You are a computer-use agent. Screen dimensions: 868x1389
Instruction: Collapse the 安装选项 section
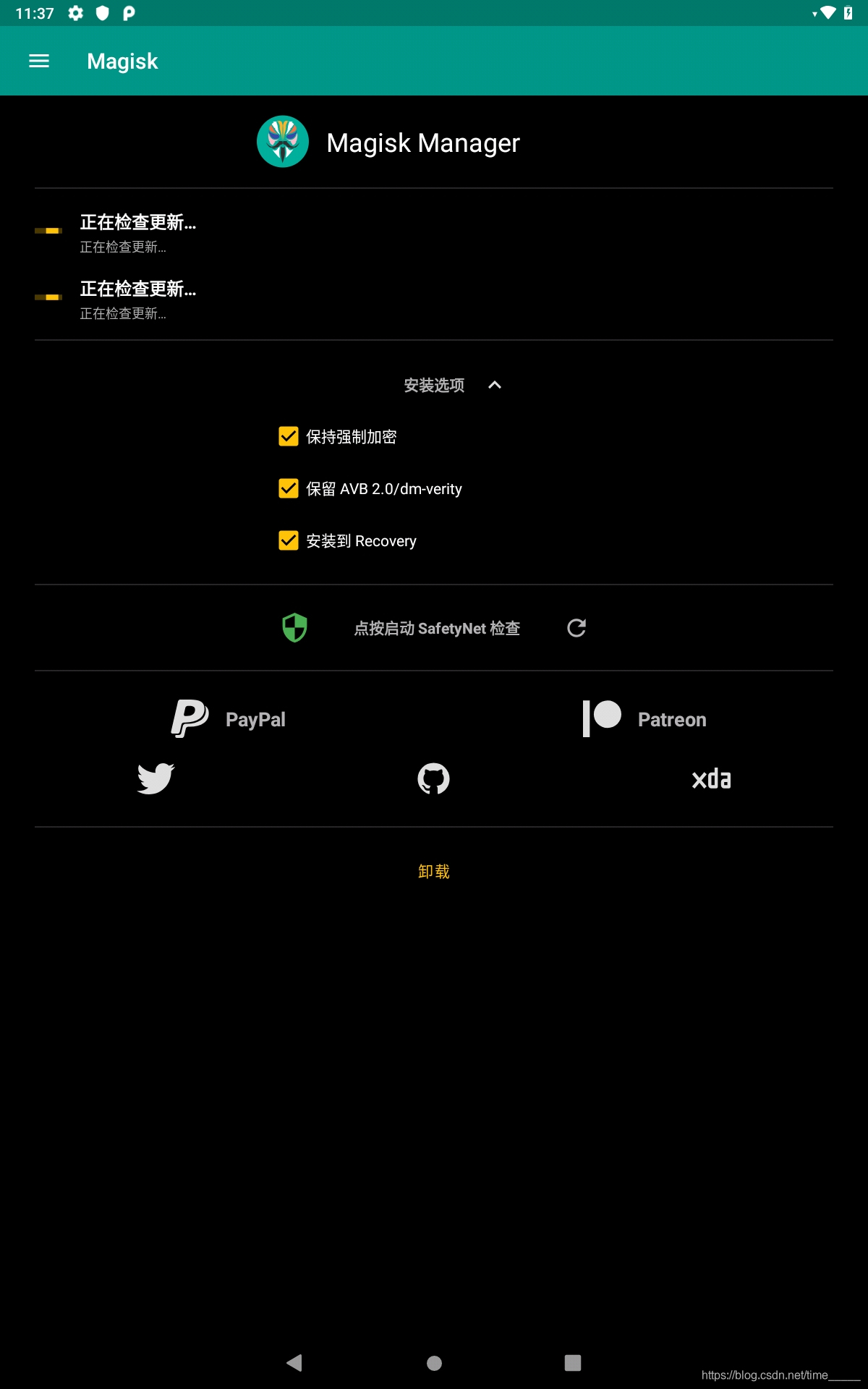(495, 385)
